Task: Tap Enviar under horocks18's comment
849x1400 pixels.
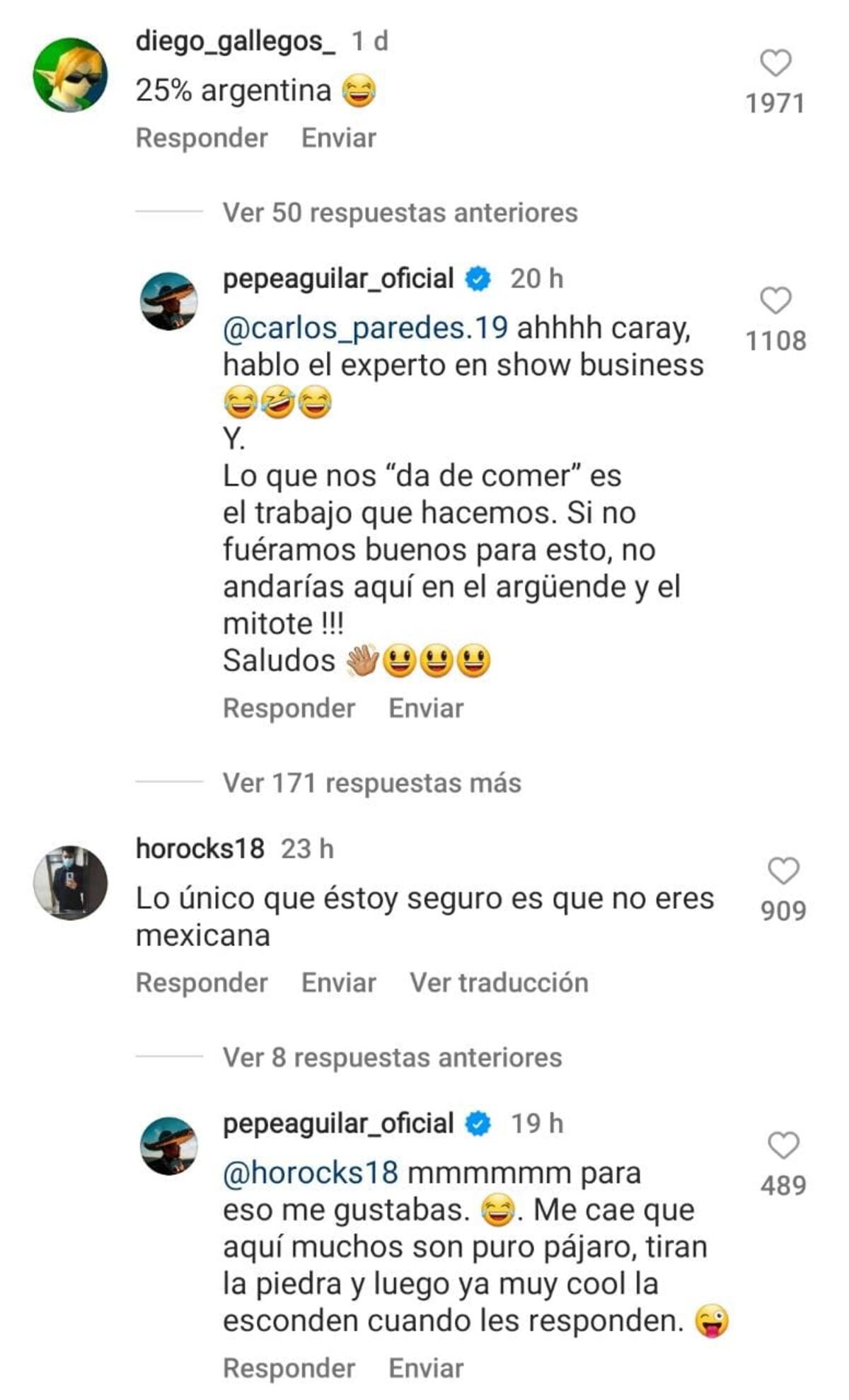Action: coord(338,983)
